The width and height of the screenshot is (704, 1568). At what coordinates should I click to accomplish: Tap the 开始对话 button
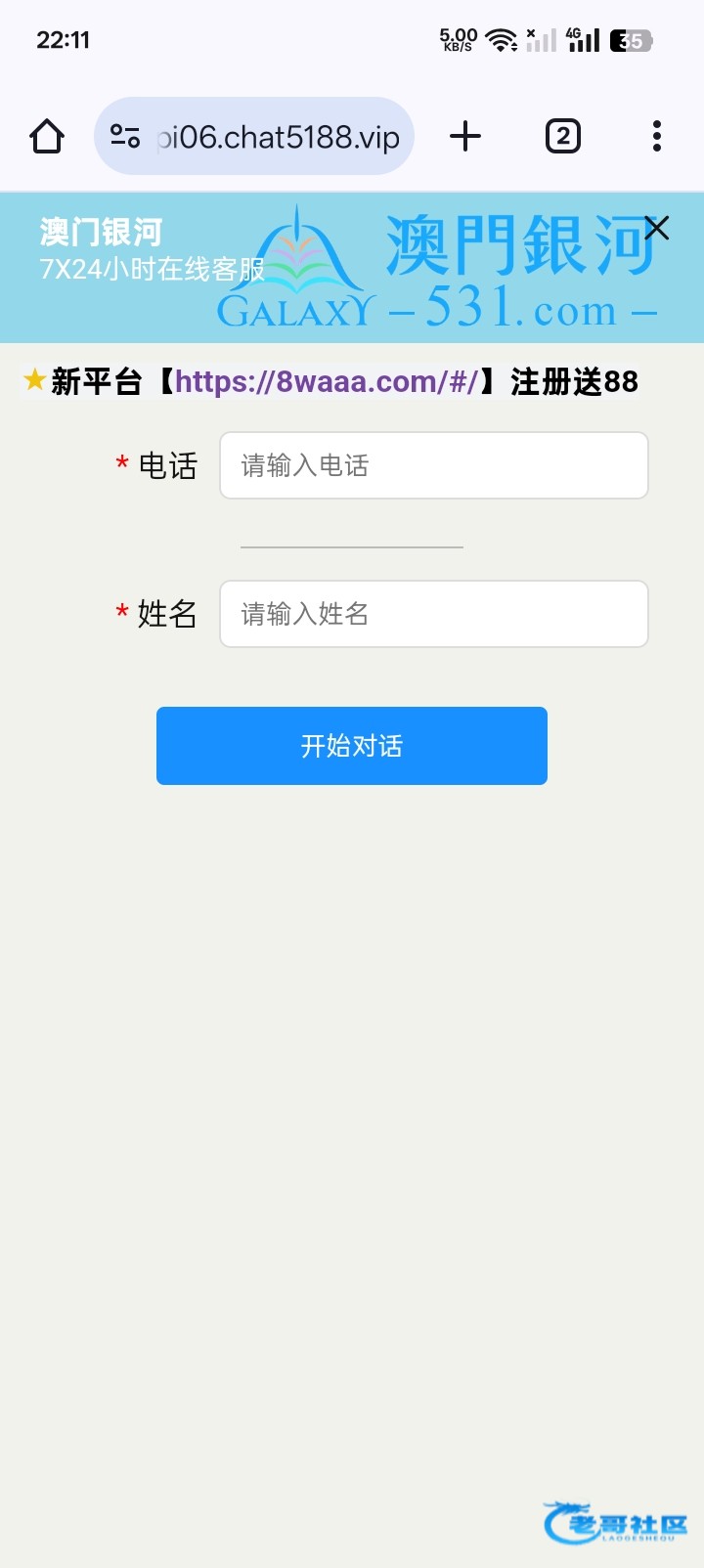coord(352,746)
